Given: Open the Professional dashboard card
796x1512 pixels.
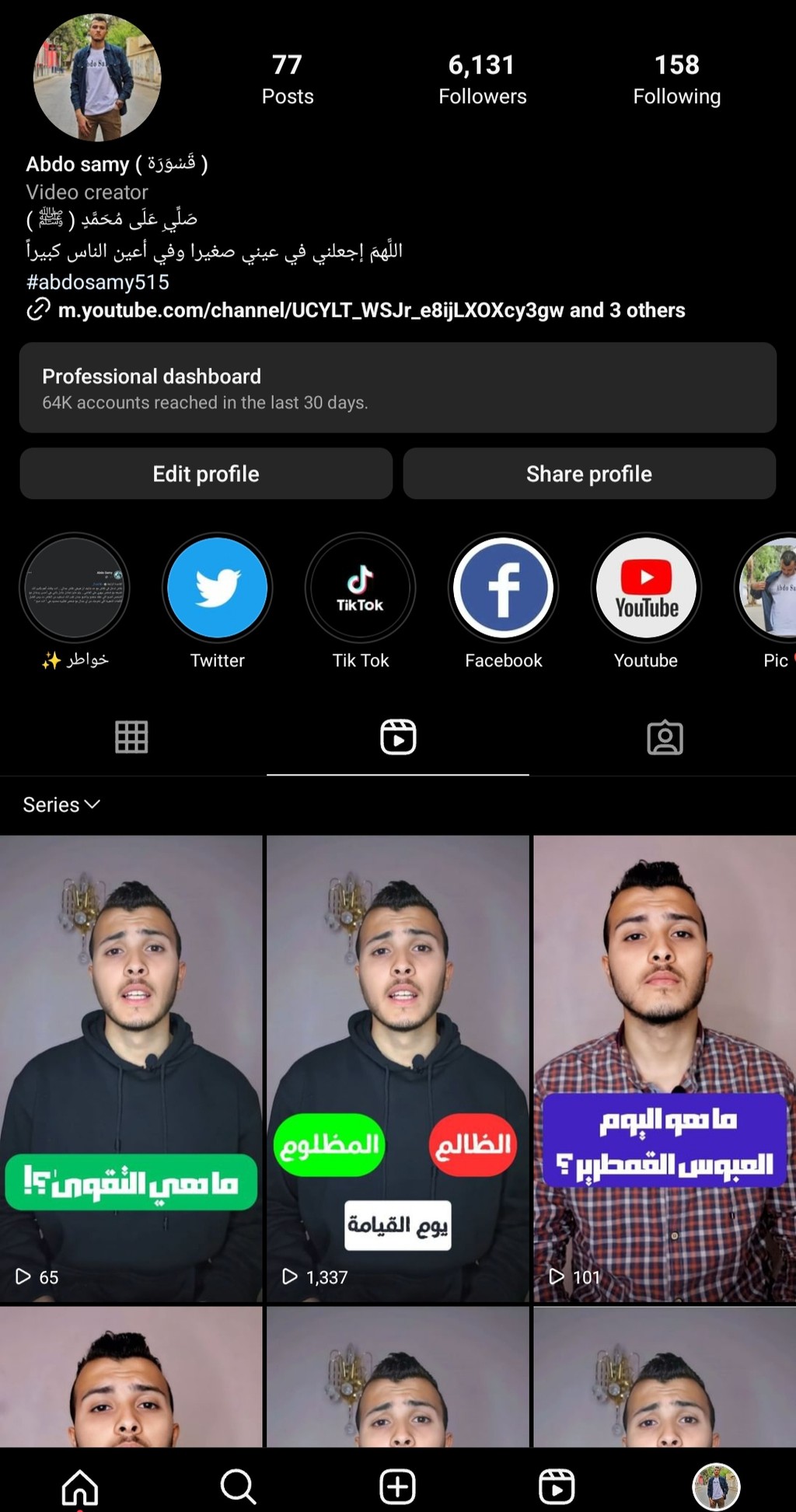Looking at the screenshot, I should click(x=398, y=388).
